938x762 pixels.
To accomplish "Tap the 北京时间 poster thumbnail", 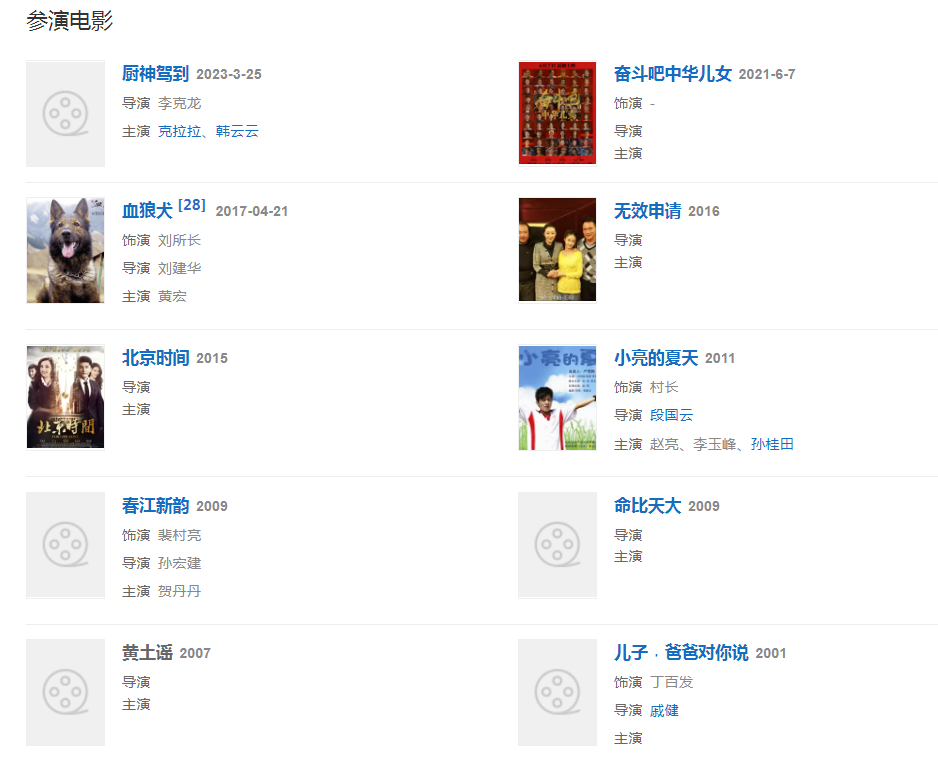I will tap(65, 397).
